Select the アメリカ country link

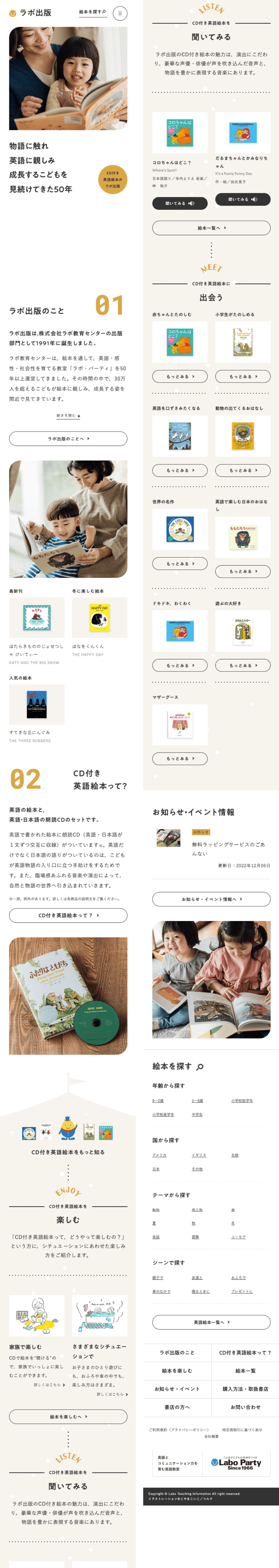(x=159, y=1155)
